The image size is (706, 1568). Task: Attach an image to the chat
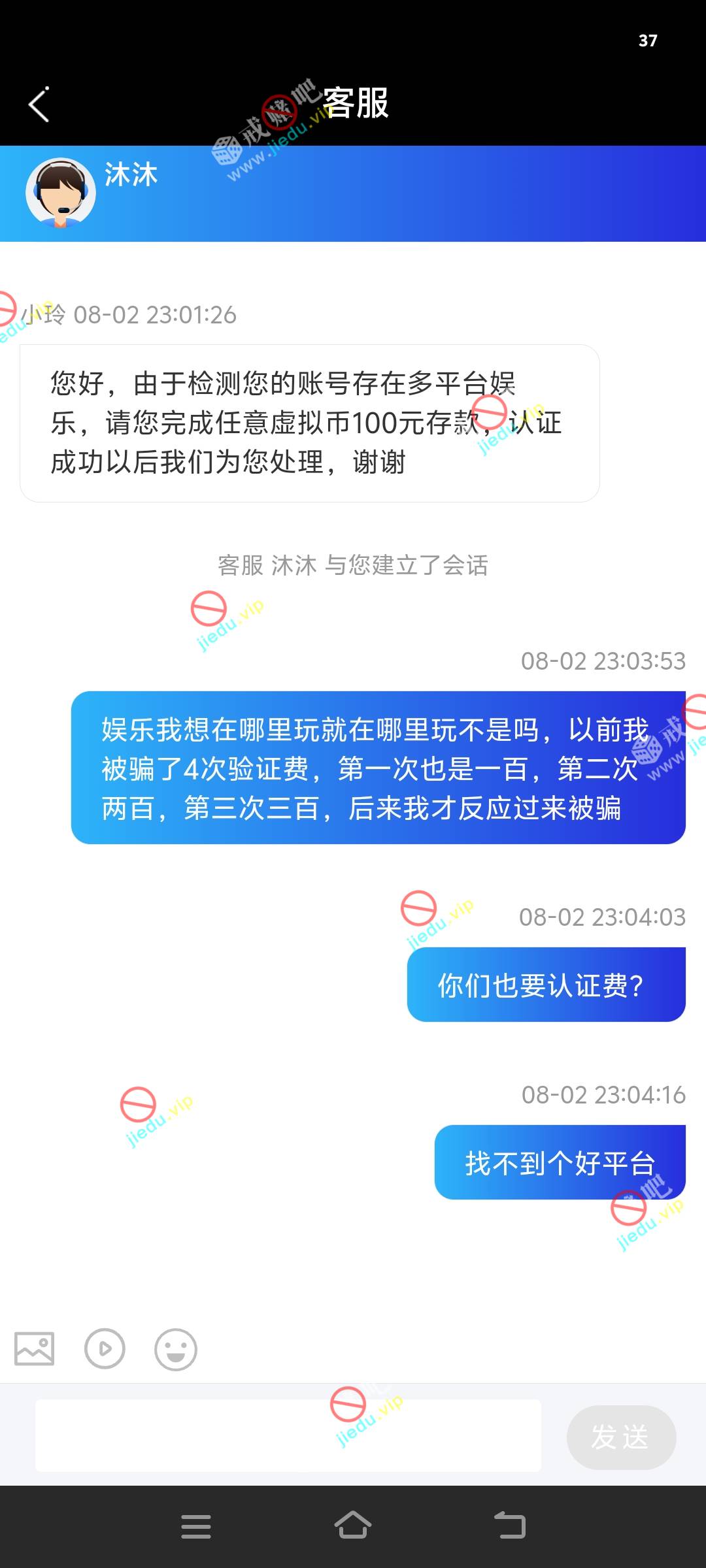pos(35,1348)
